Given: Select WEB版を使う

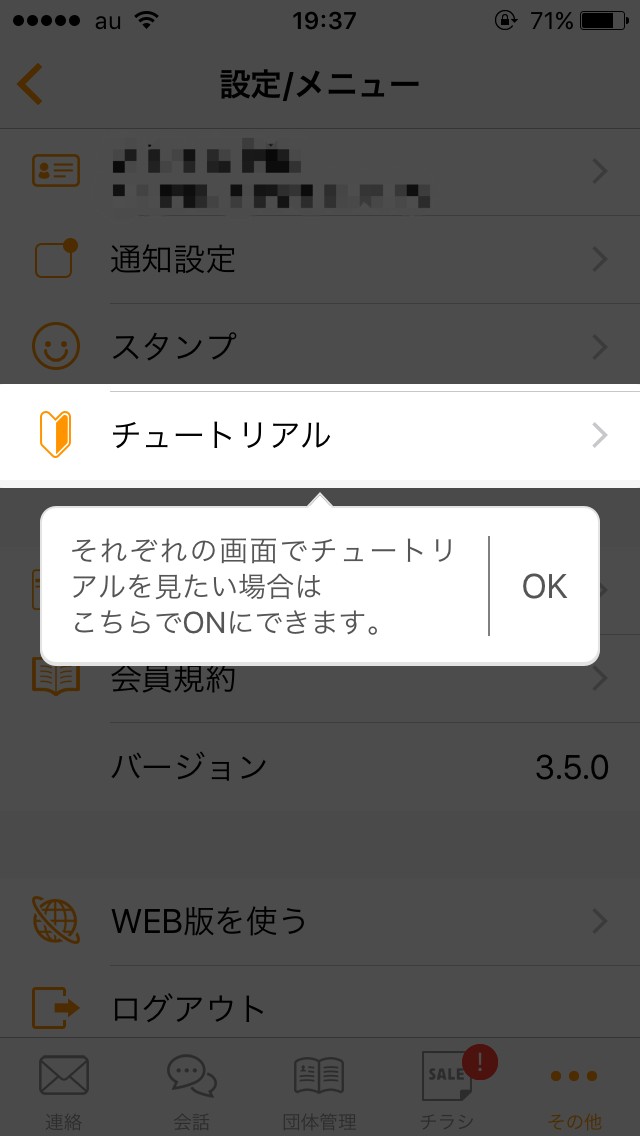Looking at the screenshot, I should 320,920.
